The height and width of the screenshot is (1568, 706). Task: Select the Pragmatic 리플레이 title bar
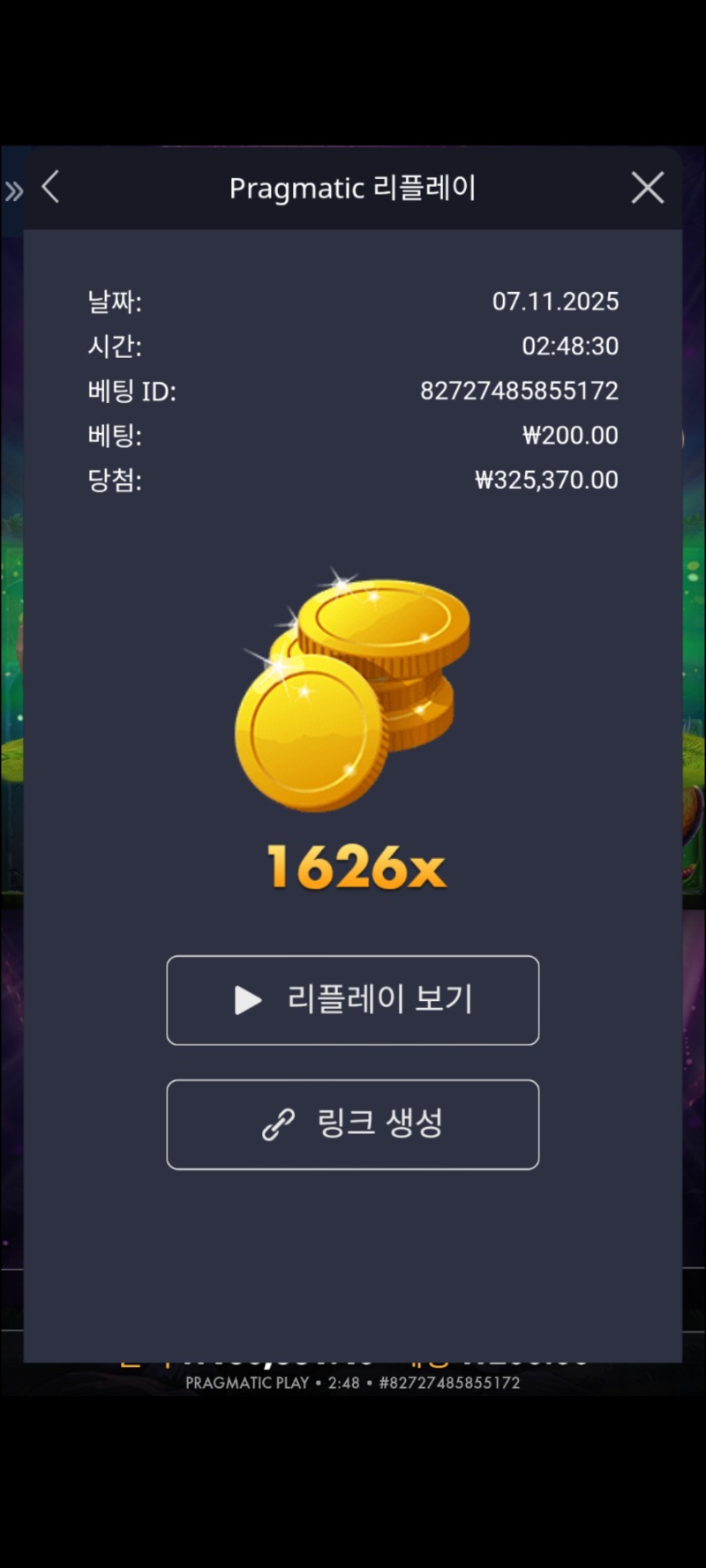353,187
